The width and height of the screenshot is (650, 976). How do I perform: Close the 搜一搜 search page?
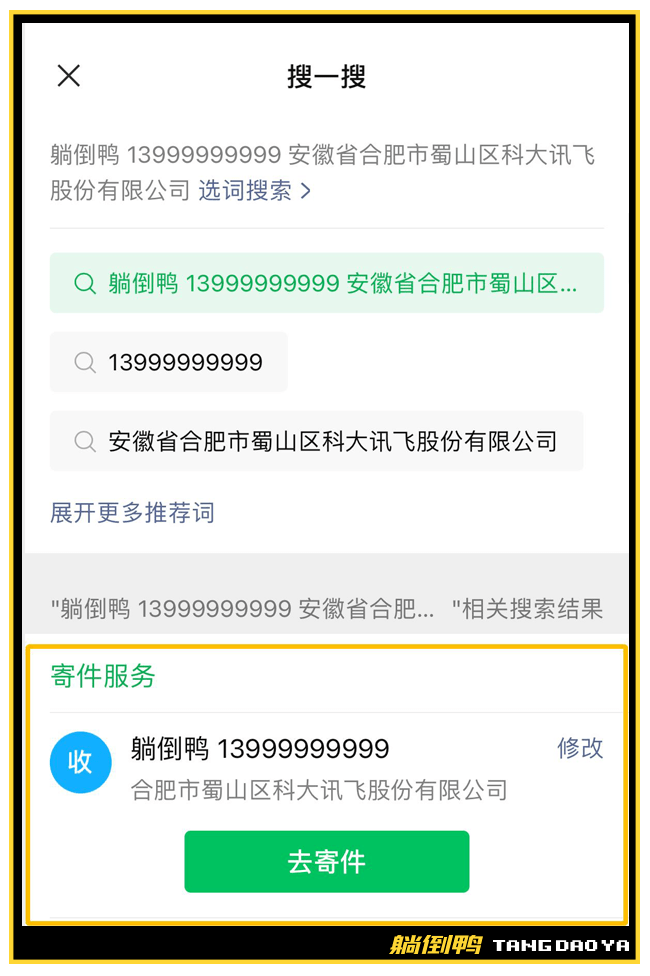tap(68, 76)
